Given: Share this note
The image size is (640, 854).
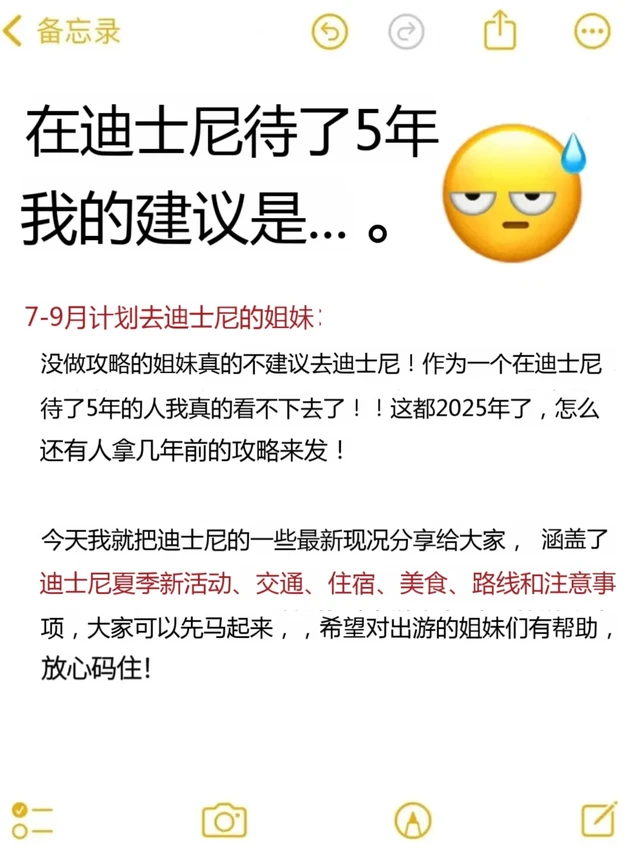Looking at the screenshot, I should [x=499, y=30].
